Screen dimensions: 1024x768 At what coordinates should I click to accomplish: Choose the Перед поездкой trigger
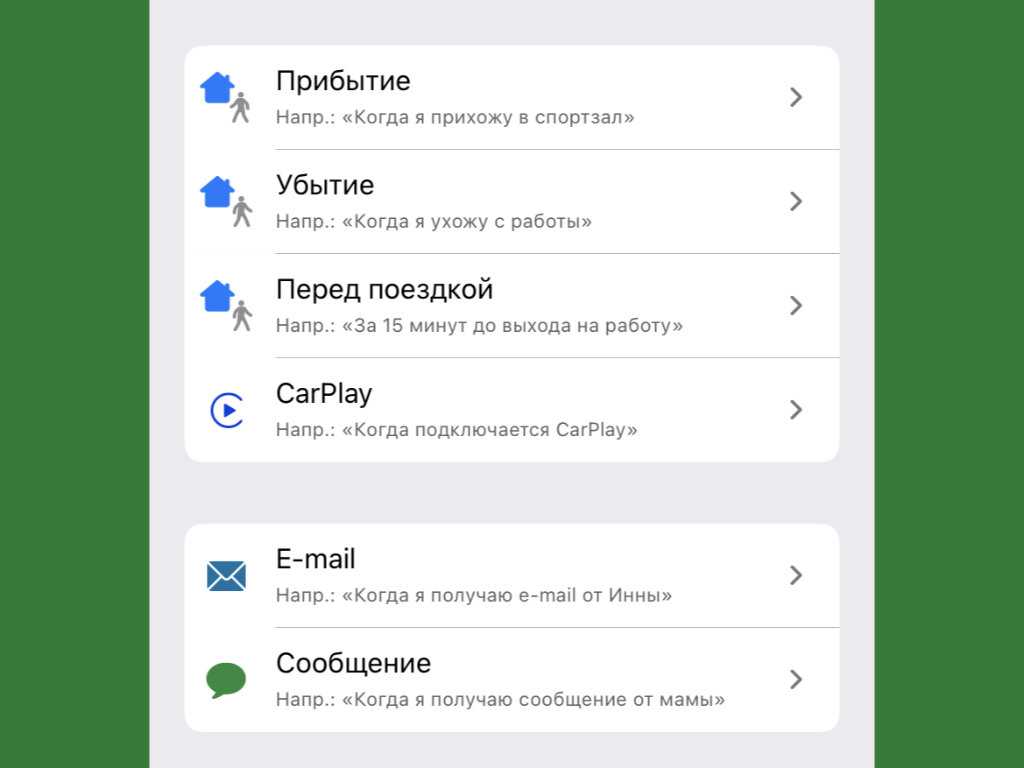[511, 306]
